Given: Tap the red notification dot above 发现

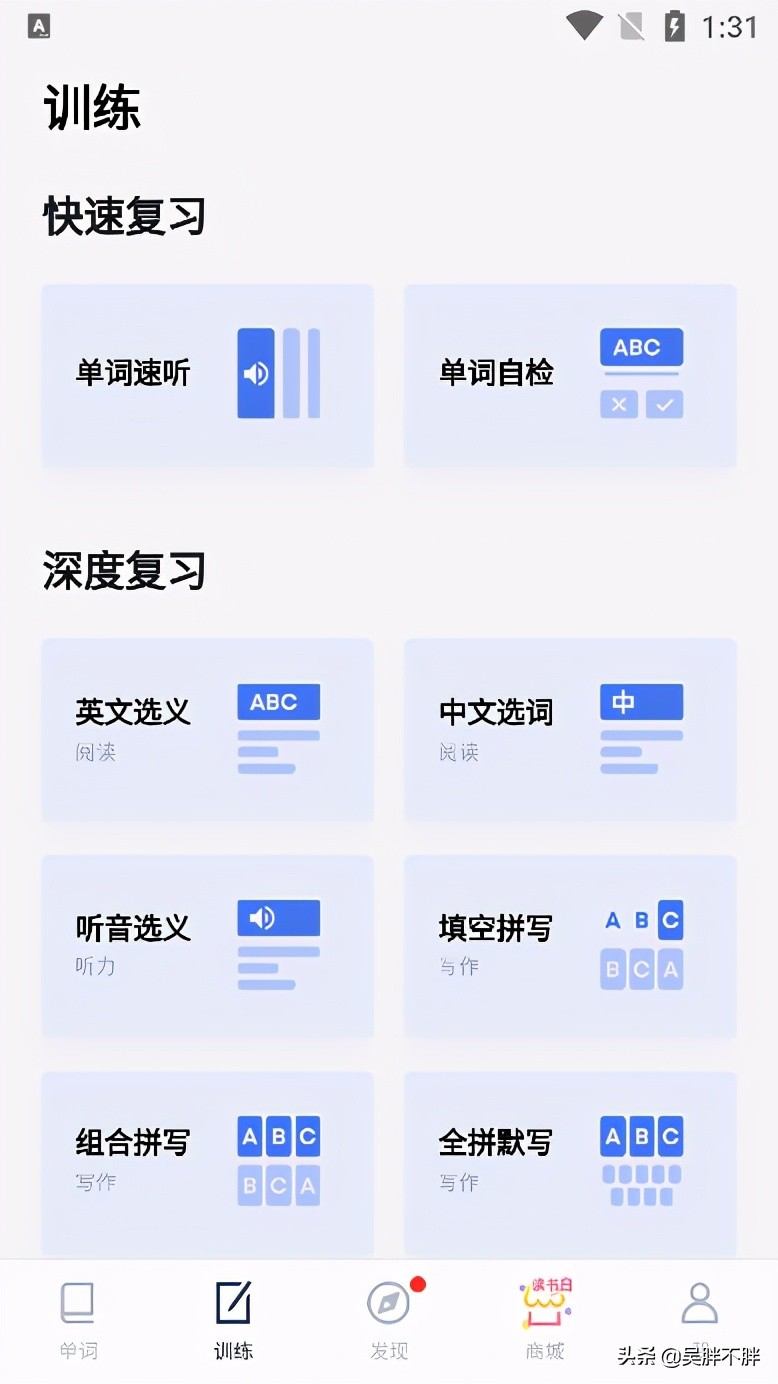Looking at the screenshot, I should pos(418,1283).
